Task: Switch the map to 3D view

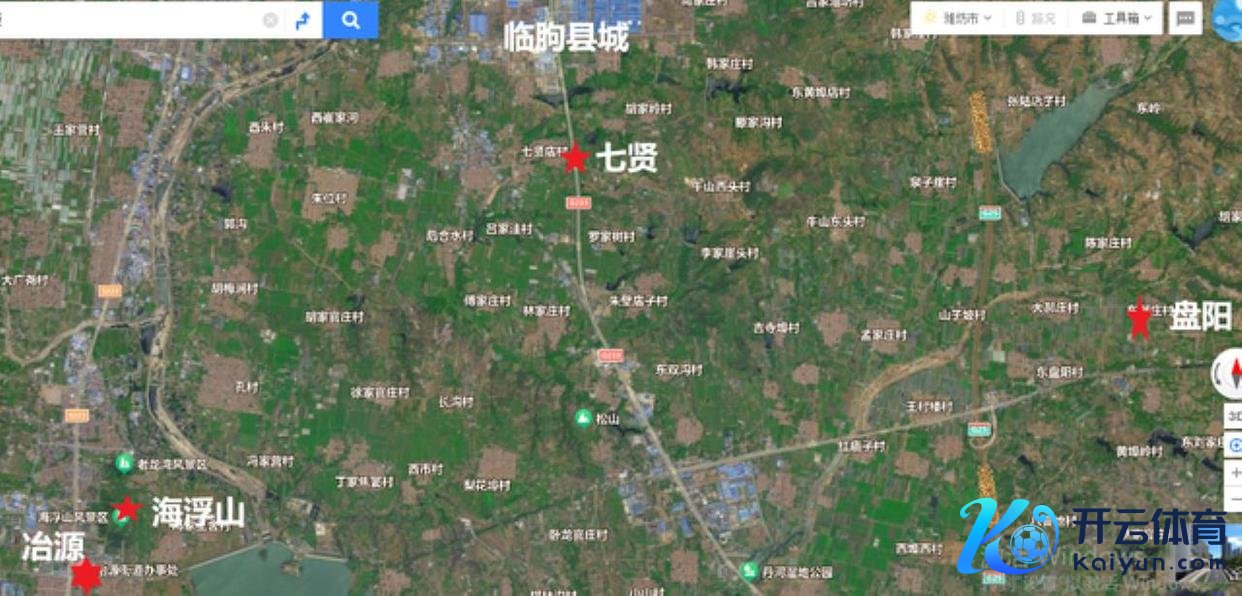Action: [1234, 417]
